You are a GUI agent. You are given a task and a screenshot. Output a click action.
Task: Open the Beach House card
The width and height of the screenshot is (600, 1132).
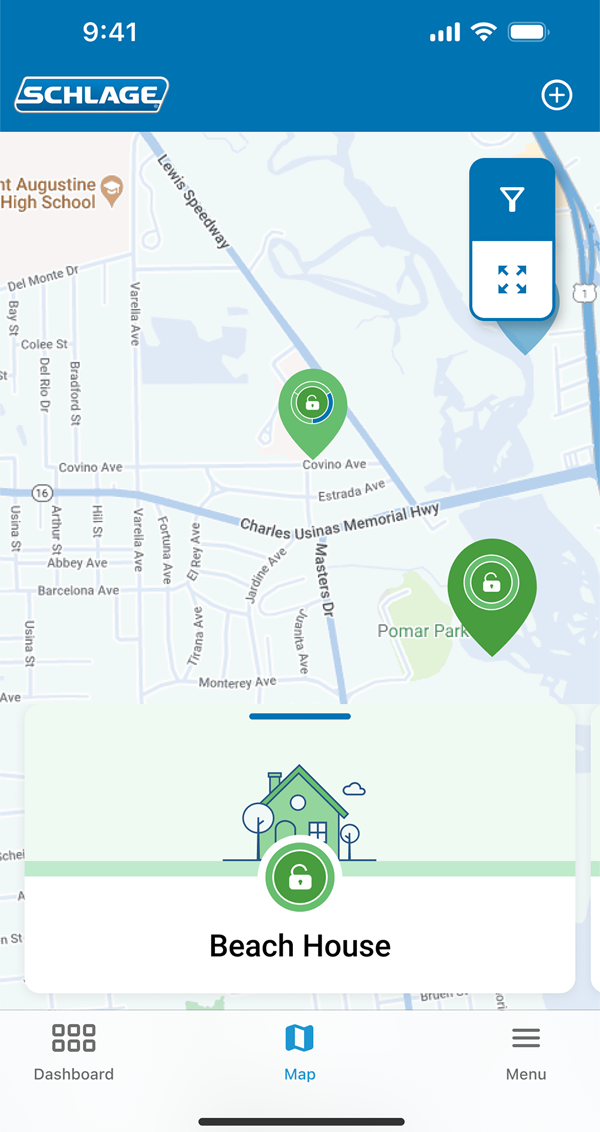click(x=300, y=945)
